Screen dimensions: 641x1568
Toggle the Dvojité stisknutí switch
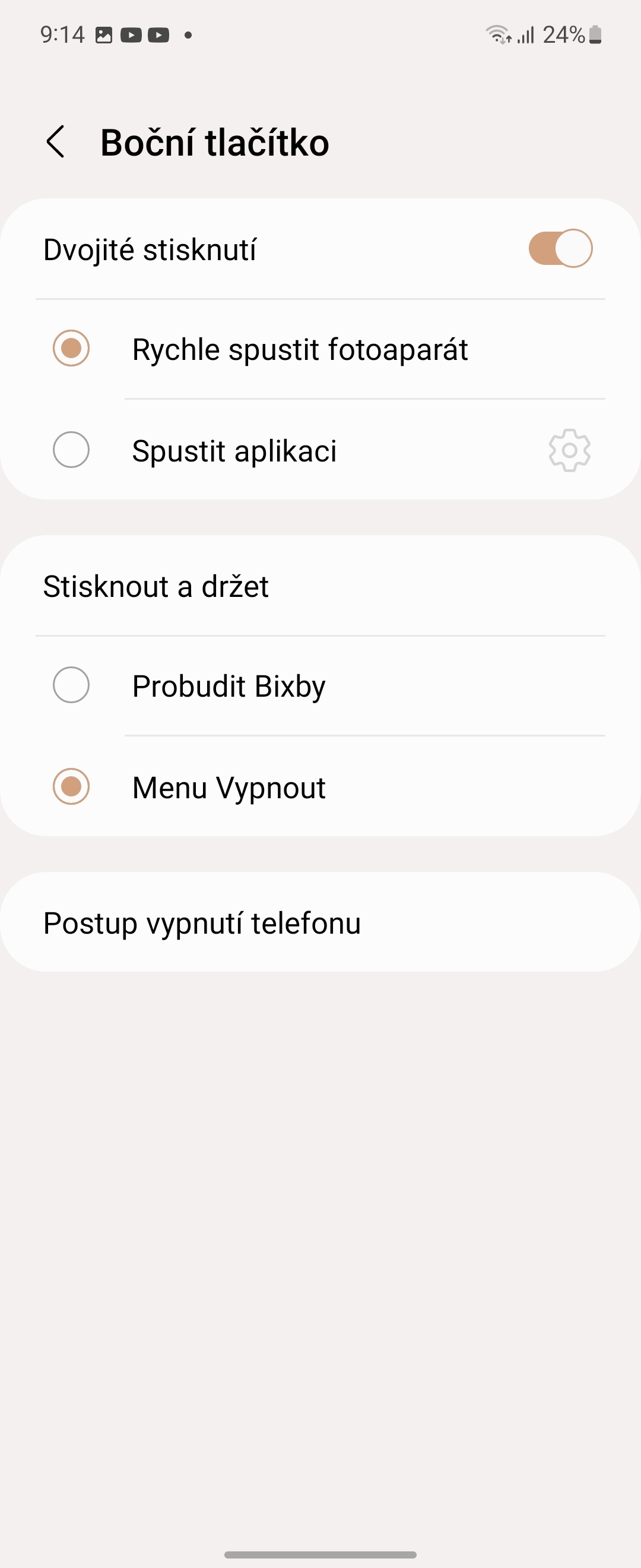pos(560,248)
